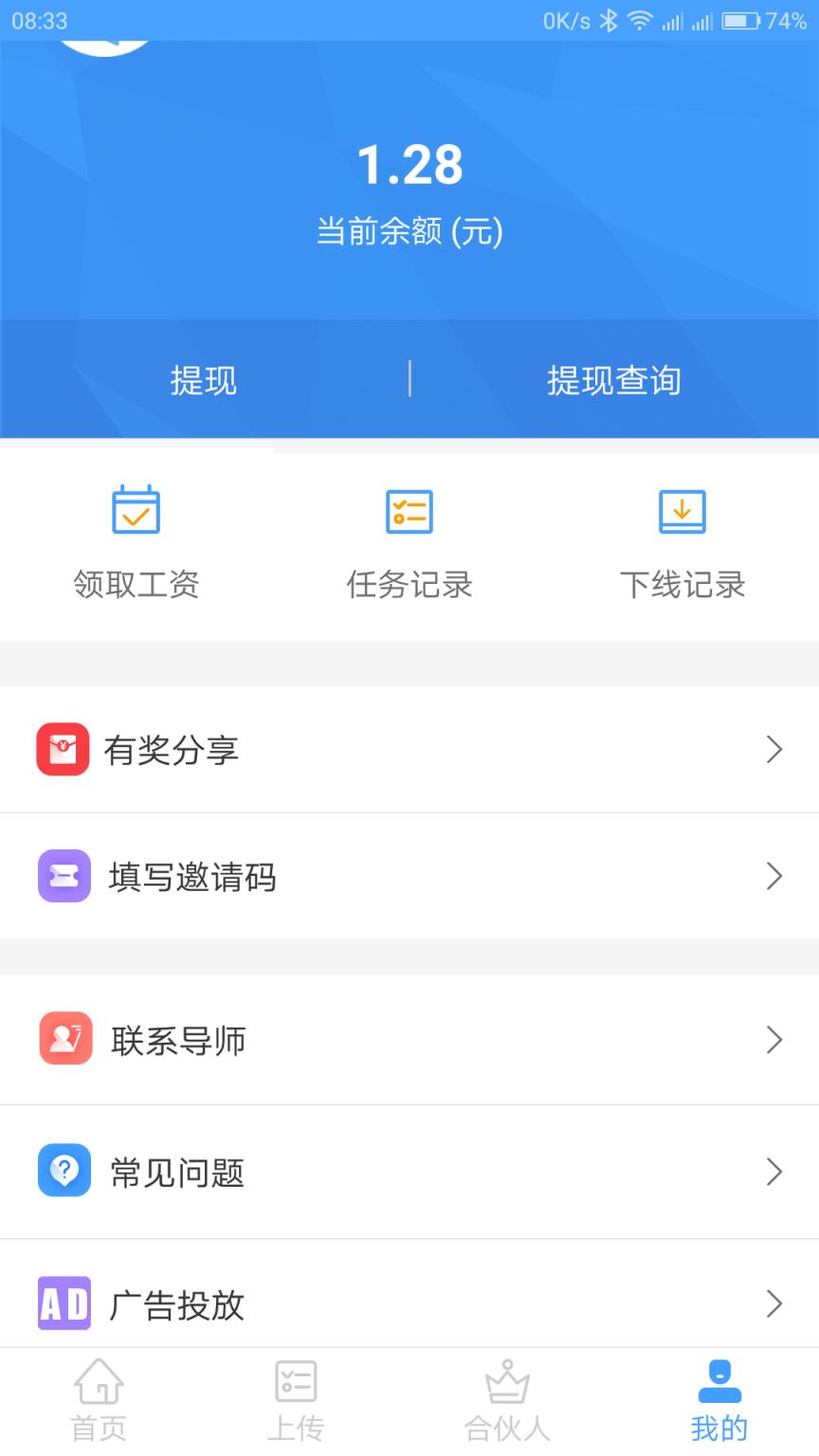Switch to the 提现 tab
819x1456 pixels.
click(206, 379)
